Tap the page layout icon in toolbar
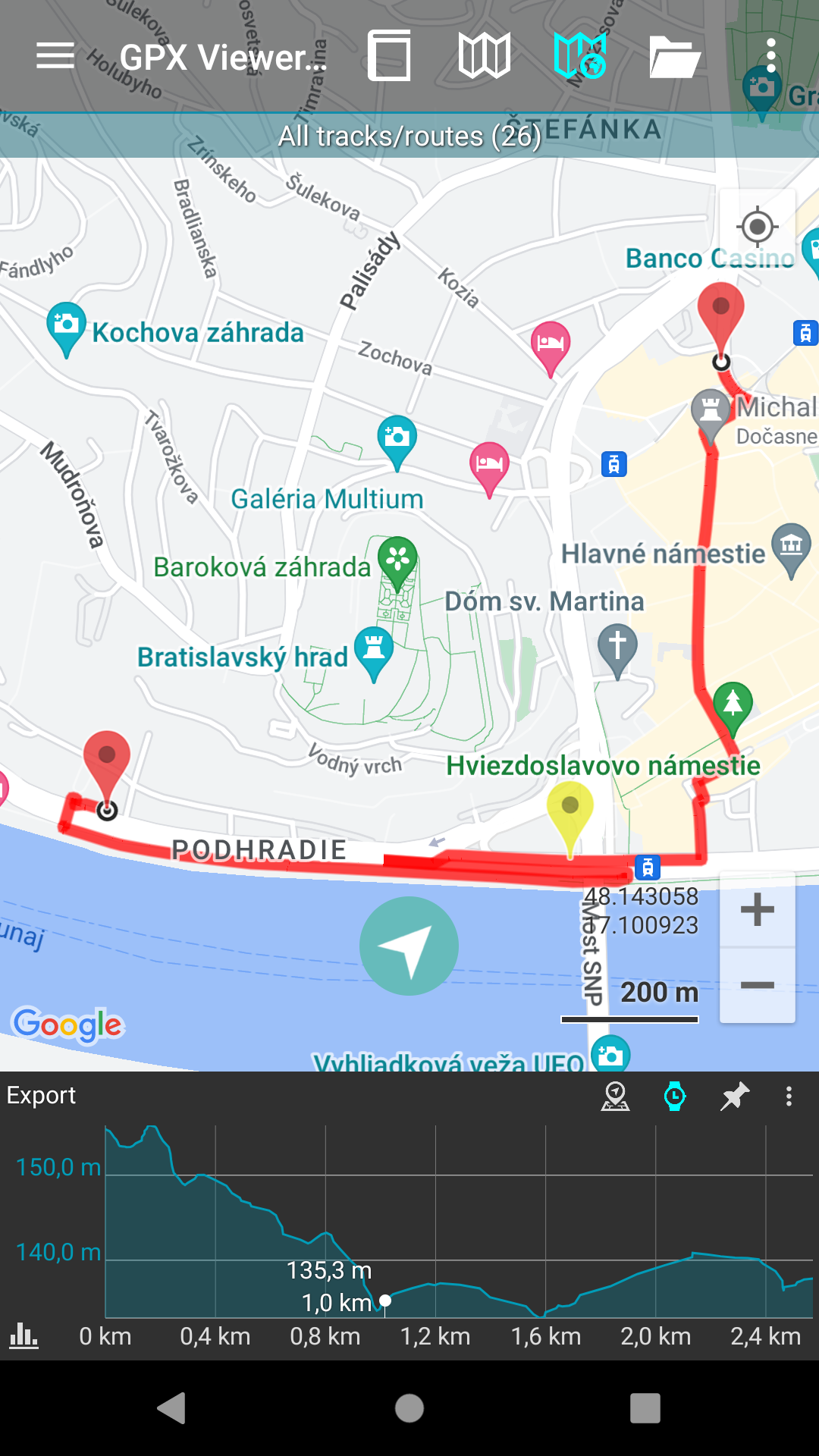The image size is (819, 1456). coord(389,56)
